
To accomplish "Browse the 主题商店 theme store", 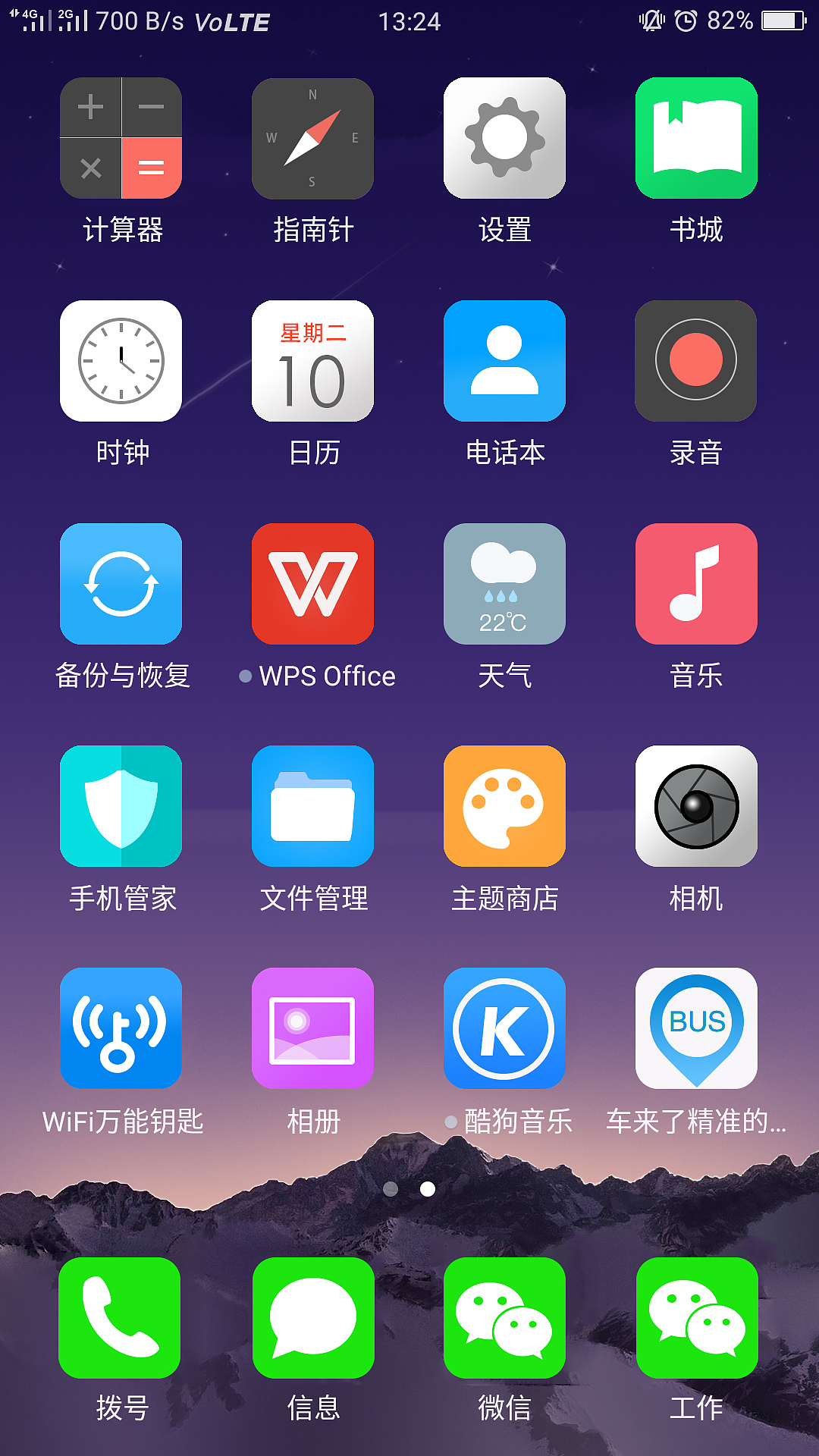I will pyautogui.click(x=505, y=806).
